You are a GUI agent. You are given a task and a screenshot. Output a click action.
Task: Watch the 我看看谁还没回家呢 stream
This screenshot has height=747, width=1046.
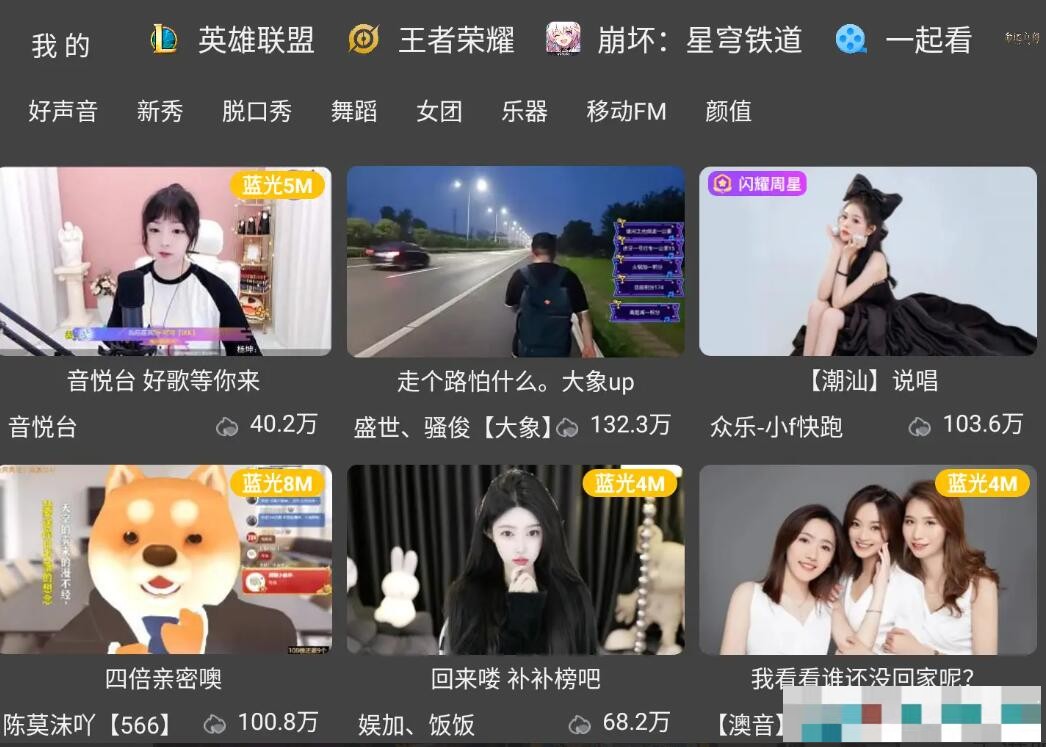point(867,560)
